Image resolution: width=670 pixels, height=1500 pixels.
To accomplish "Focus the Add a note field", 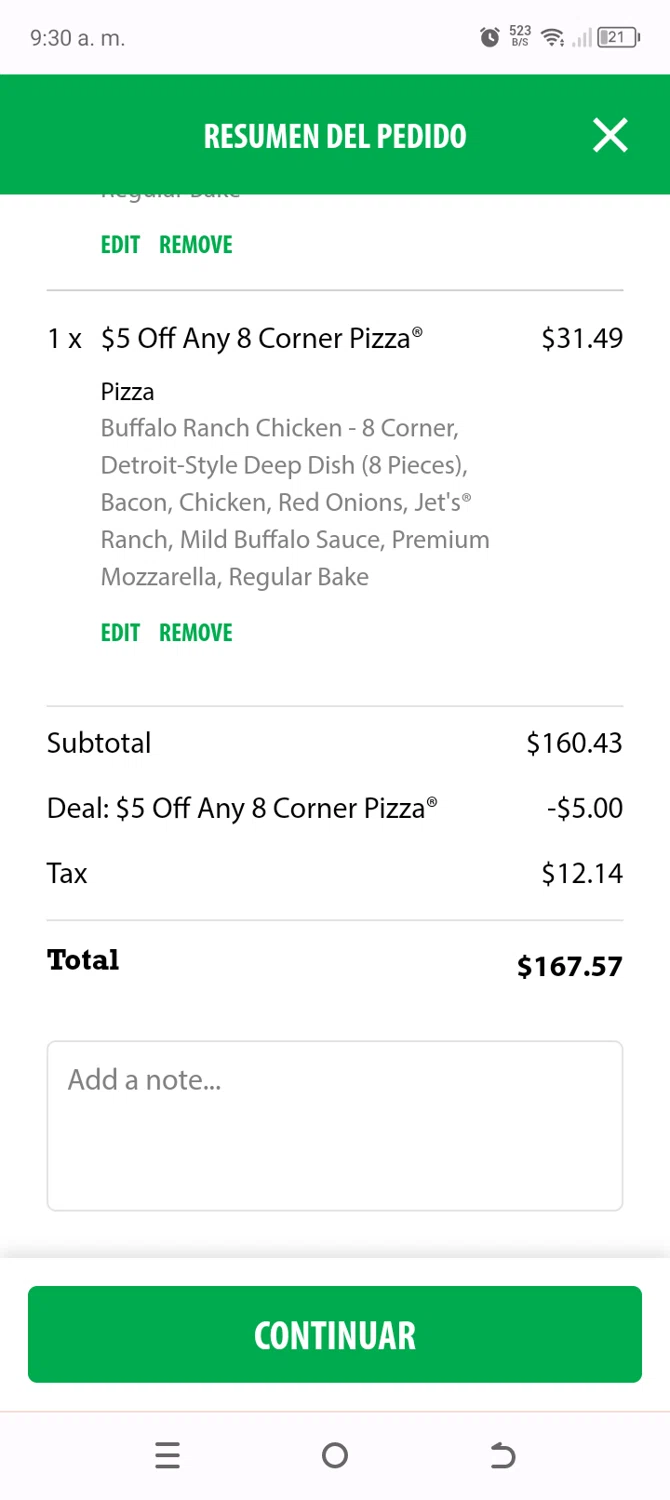I will click(335, 1125).
